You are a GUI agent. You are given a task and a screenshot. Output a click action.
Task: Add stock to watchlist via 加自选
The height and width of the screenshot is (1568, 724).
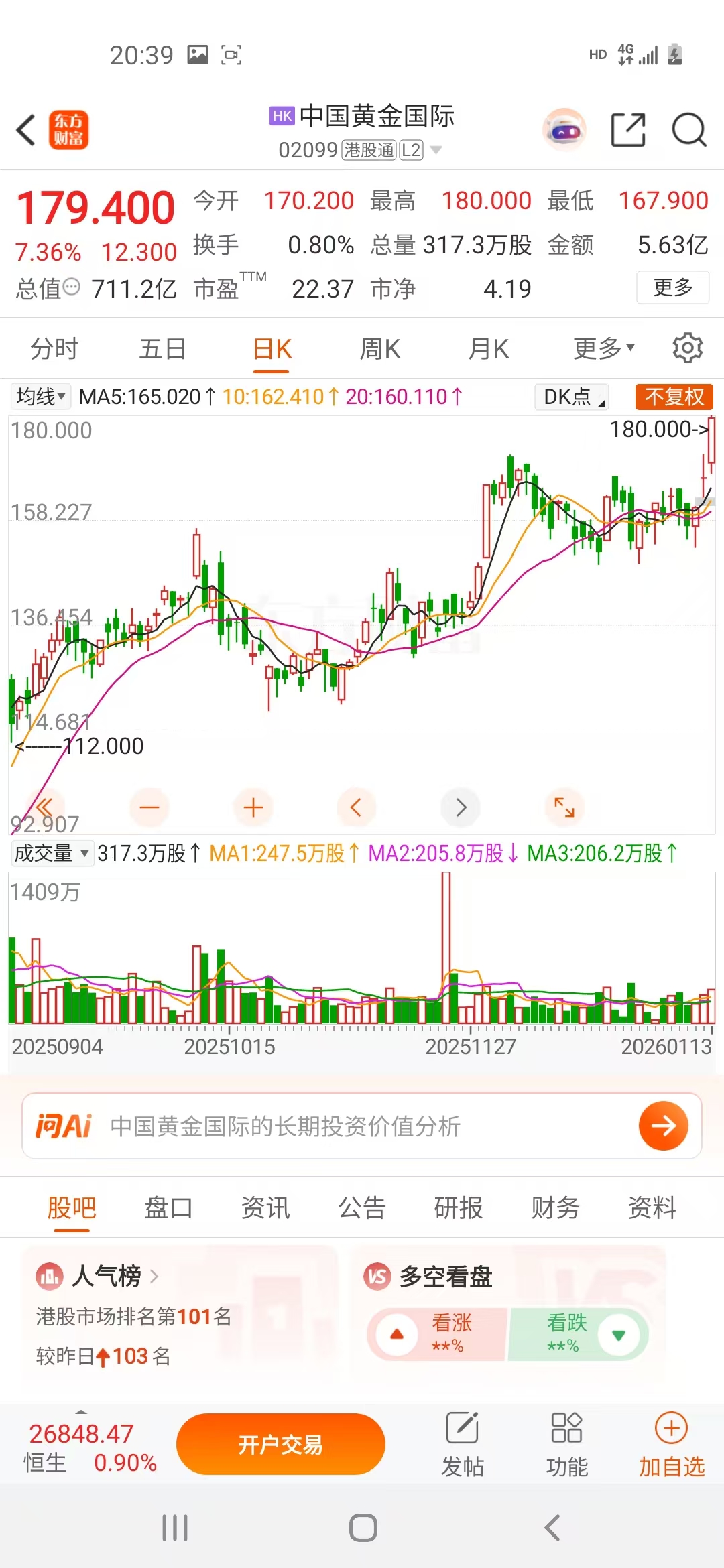[x=671, y=1444]
